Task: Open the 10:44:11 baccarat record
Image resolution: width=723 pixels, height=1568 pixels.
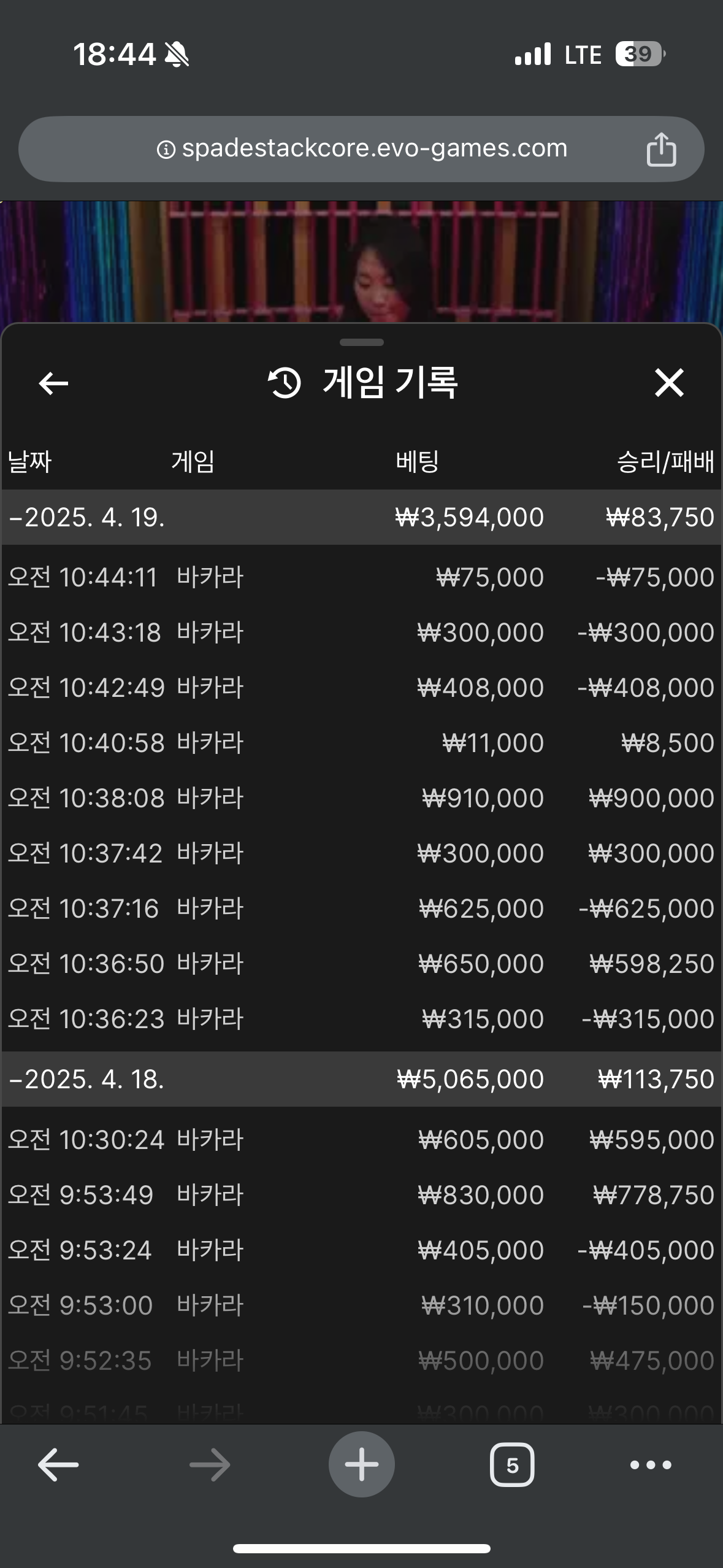Action: click(x=361, y=577)
